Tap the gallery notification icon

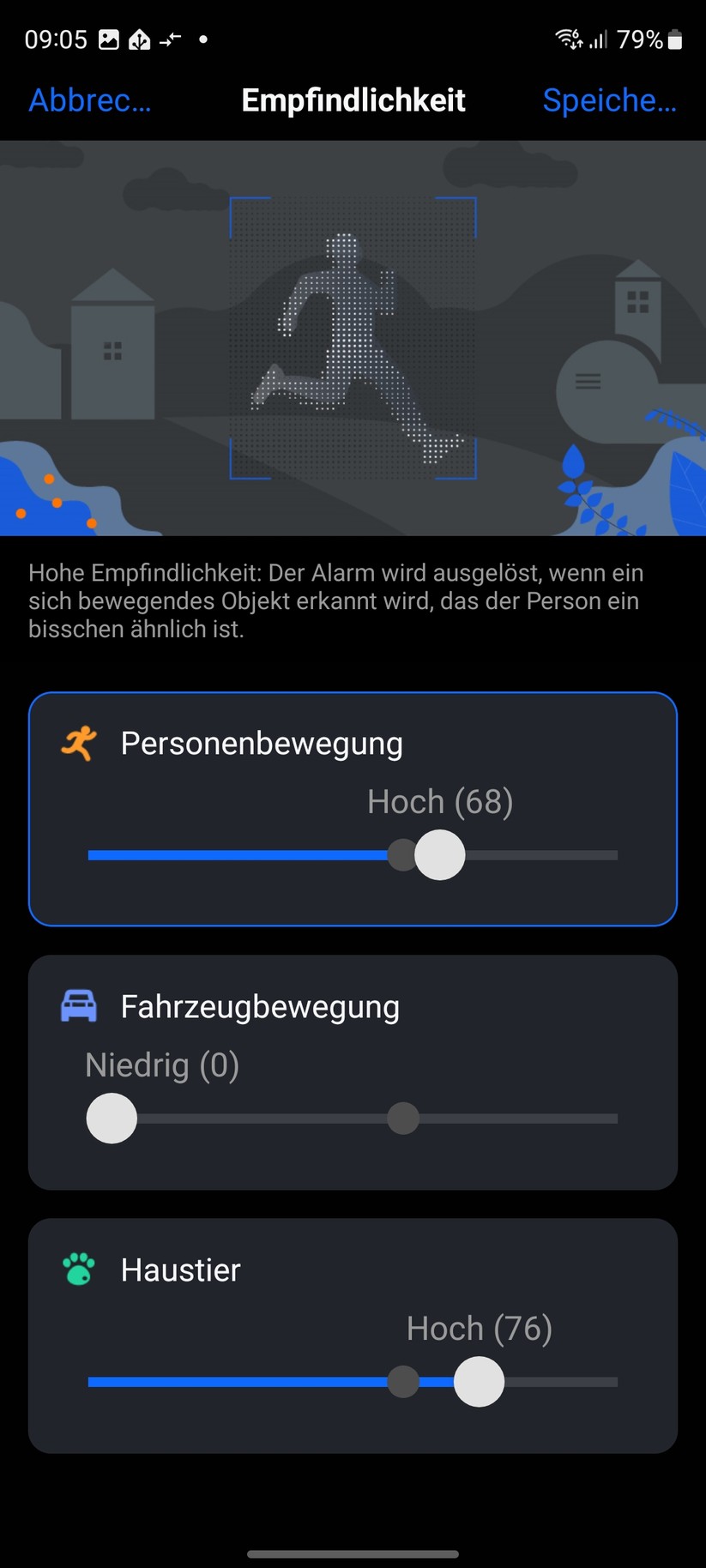109,39
